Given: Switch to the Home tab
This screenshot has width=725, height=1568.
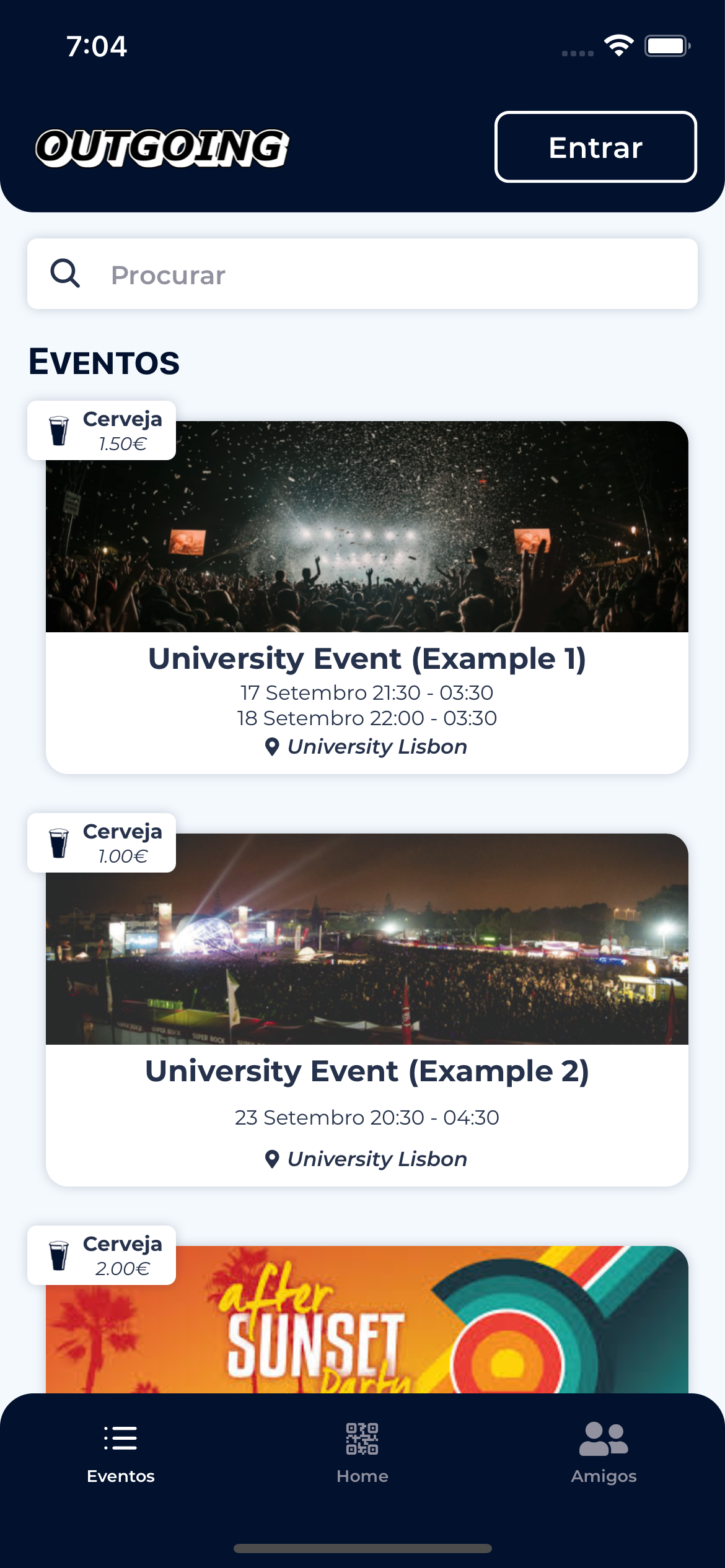Looking at the screenshot, I should coord(362,1453).
